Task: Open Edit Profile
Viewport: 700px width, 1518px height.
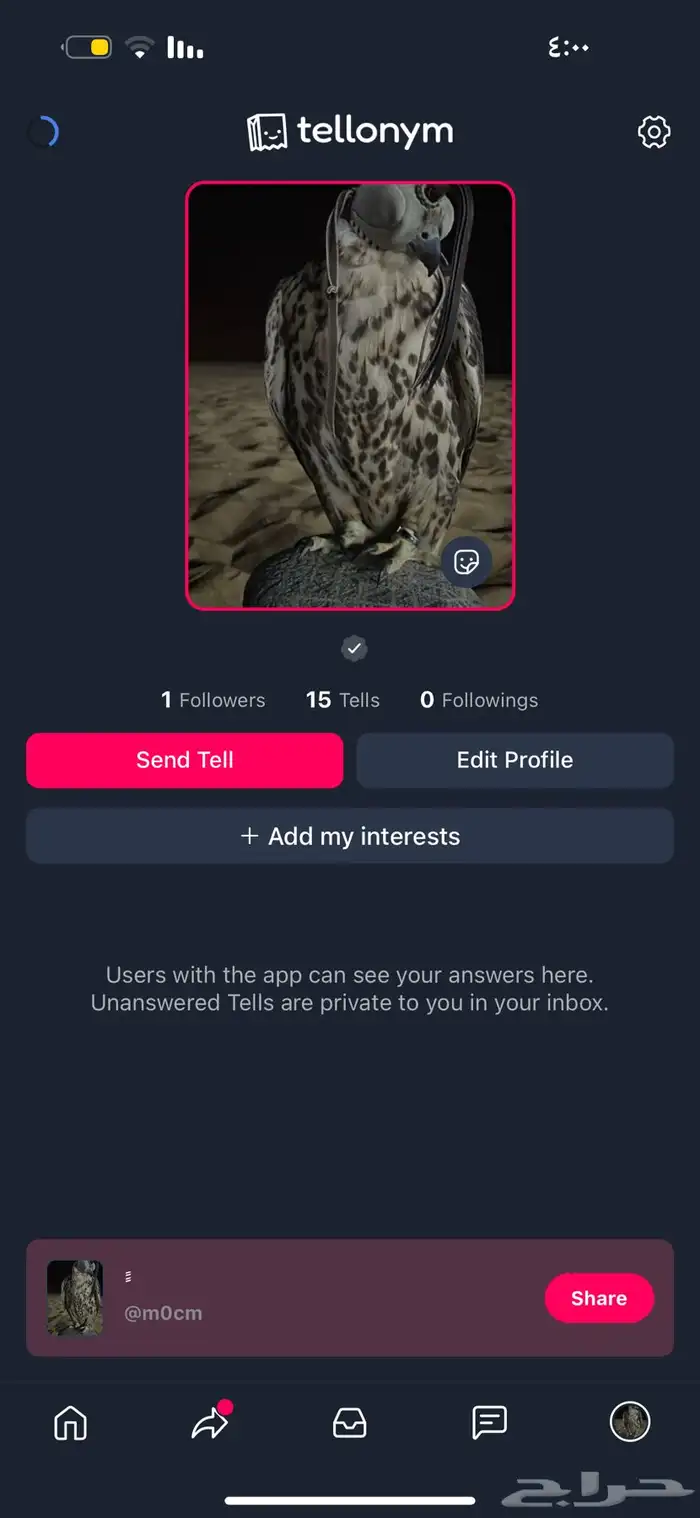Action: point(515,760)
